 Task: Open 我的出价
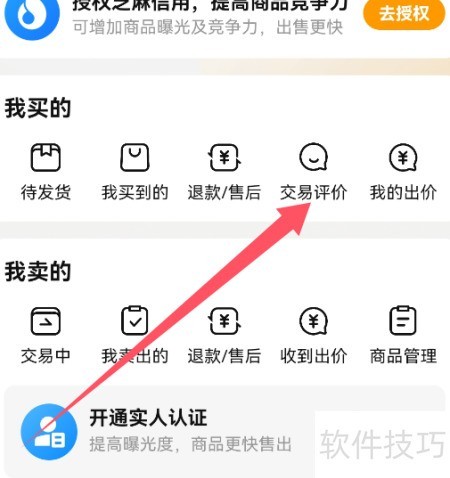click(x=403, y=172)
